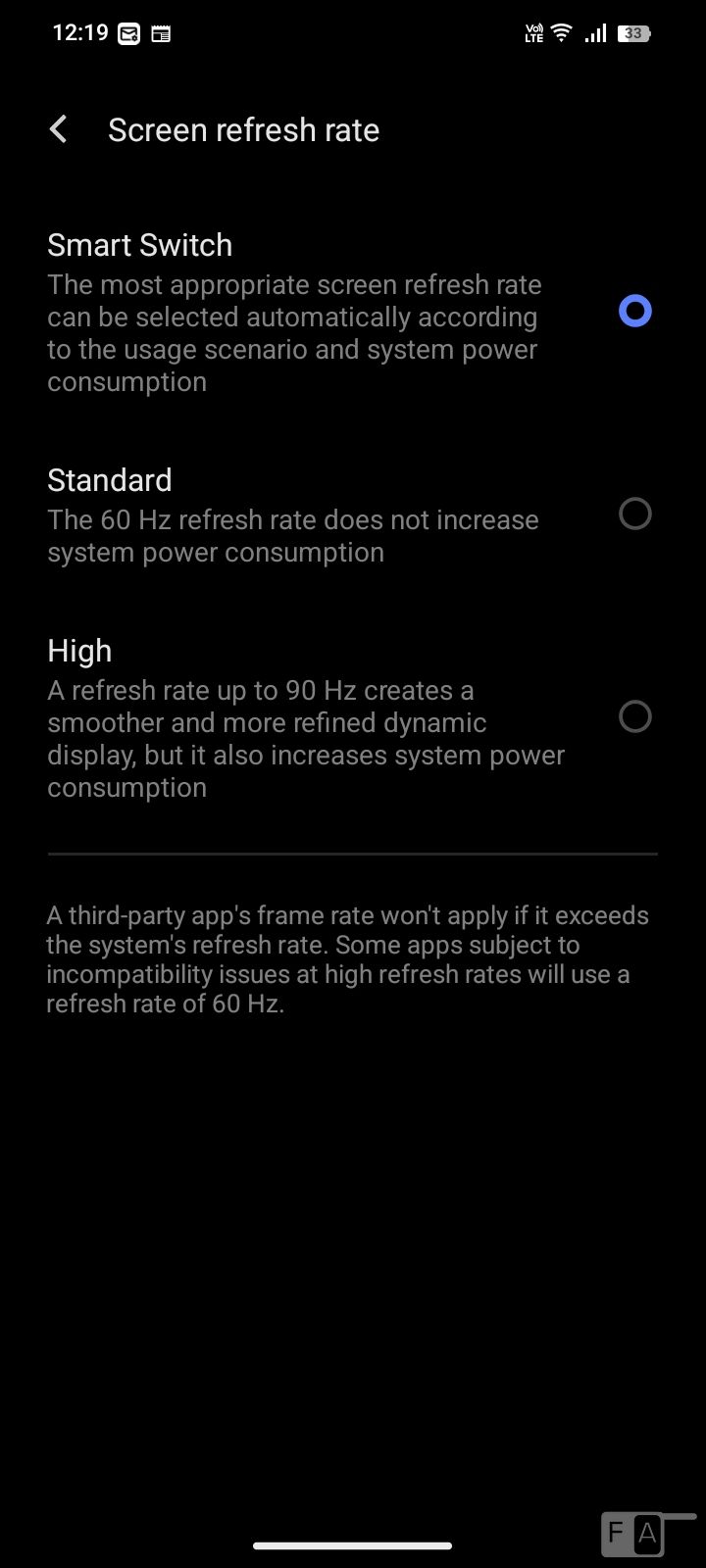Screen dimensions: 706x1568
Task: Choose the Standard 60 Hz refresh rate
Action: click(x=634, y=514)
